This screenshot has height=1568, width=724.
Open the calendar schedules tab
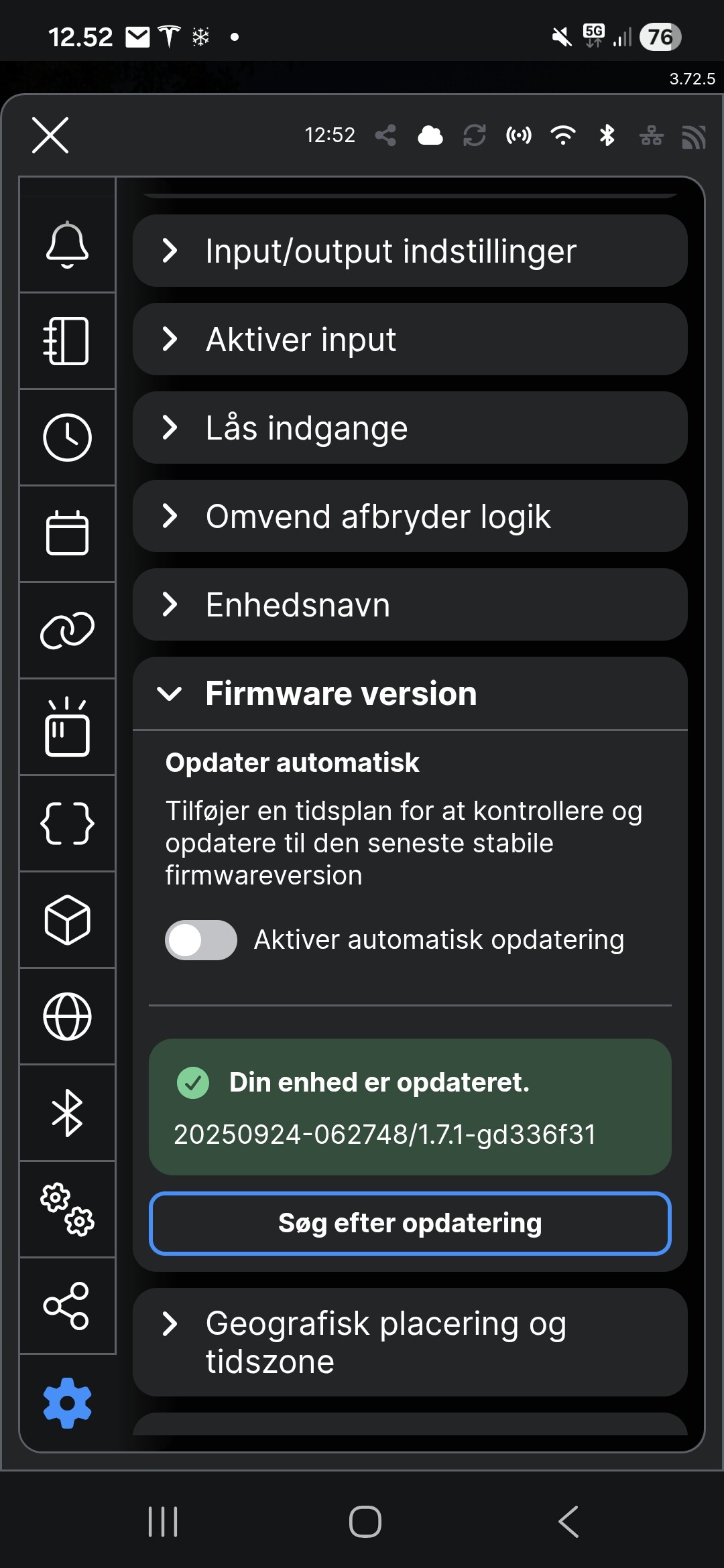[67, 533]
